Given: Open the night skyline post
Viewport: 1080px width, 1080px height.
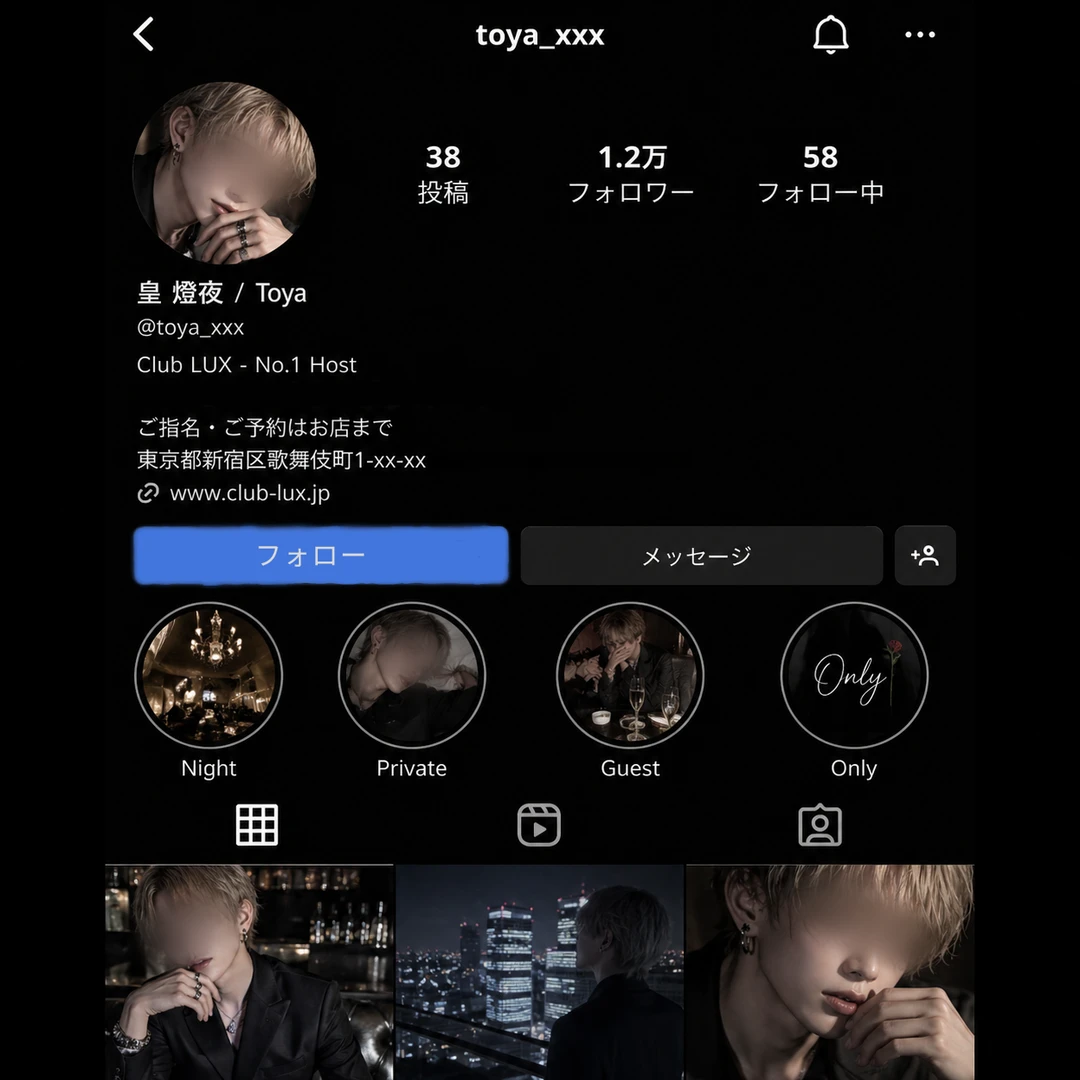Looking at the screenshot, I should click(x=539, y=972).
